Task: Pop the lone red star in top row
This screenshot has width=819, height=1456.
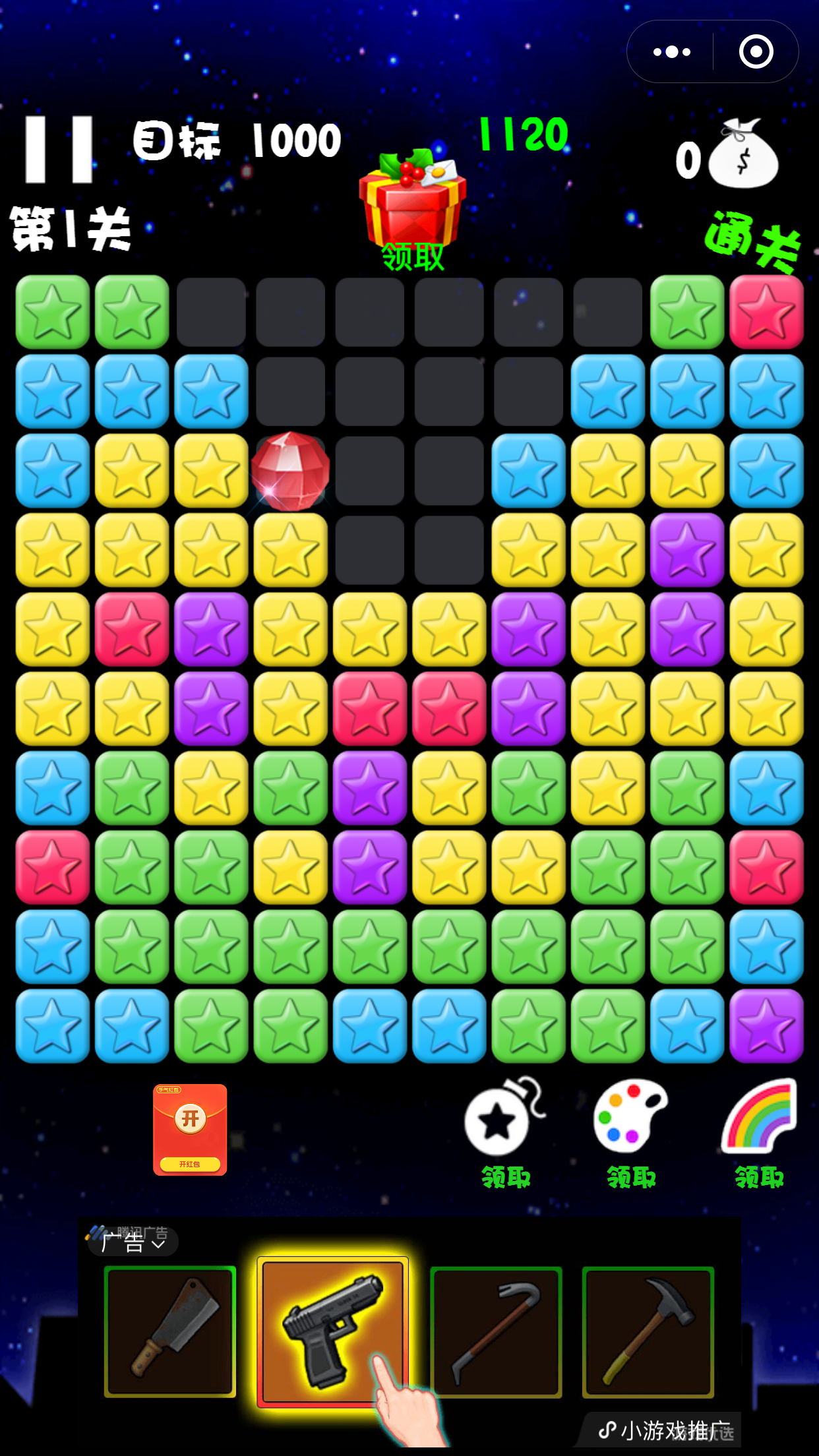Action: (x=766, y=312)
